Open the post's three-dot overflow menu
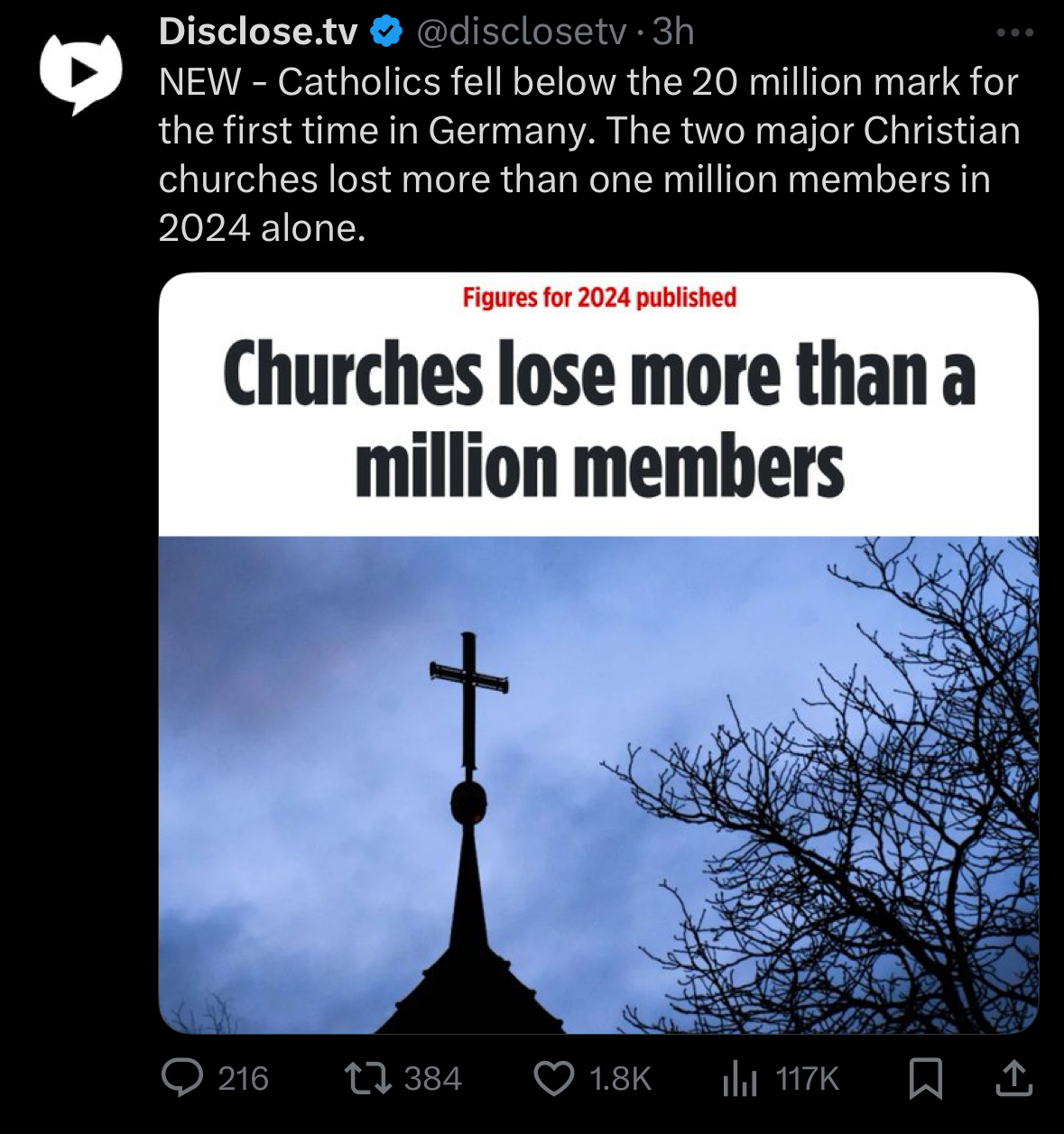Screen dimensions: 1064x1134 coord(1014,34)
